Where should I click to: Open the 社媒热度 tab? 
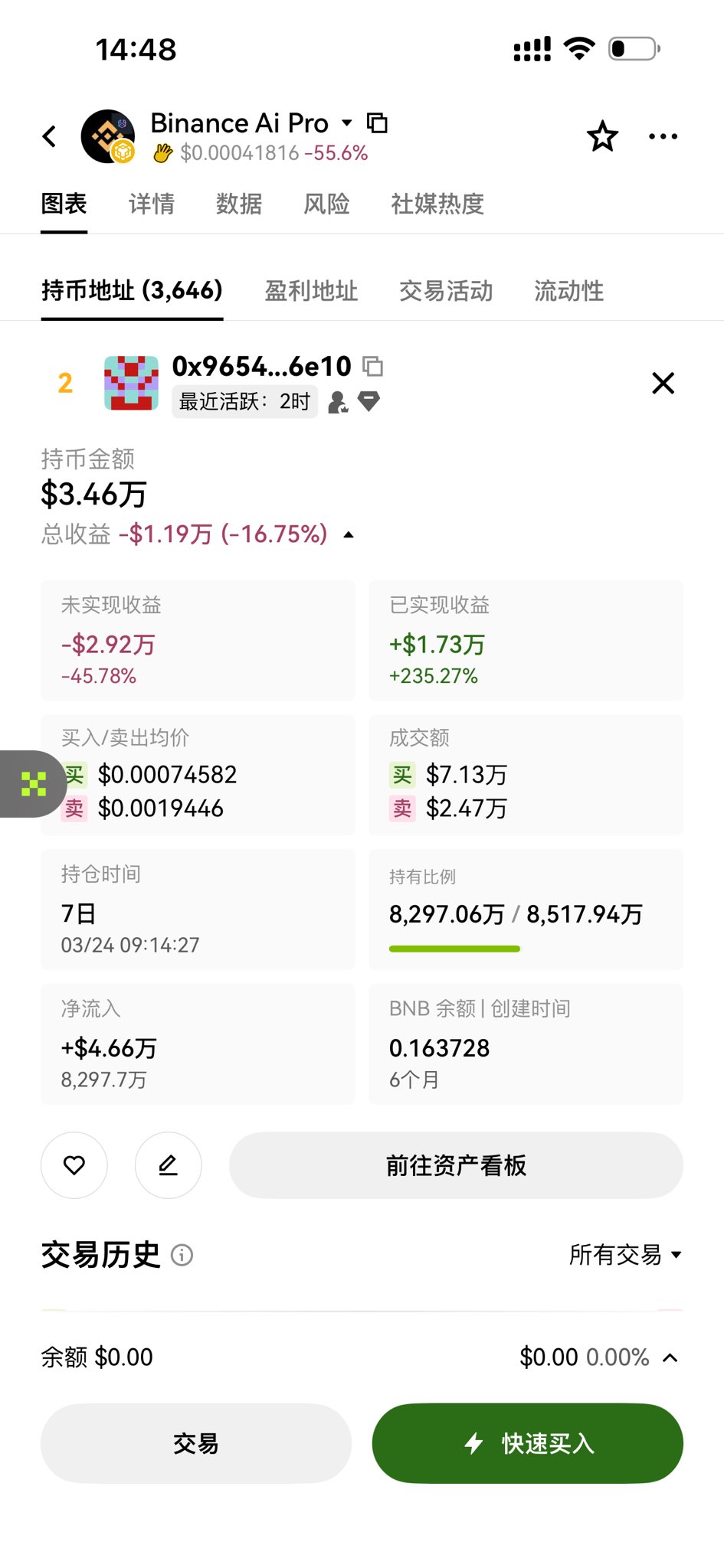(x=437, y=204)
